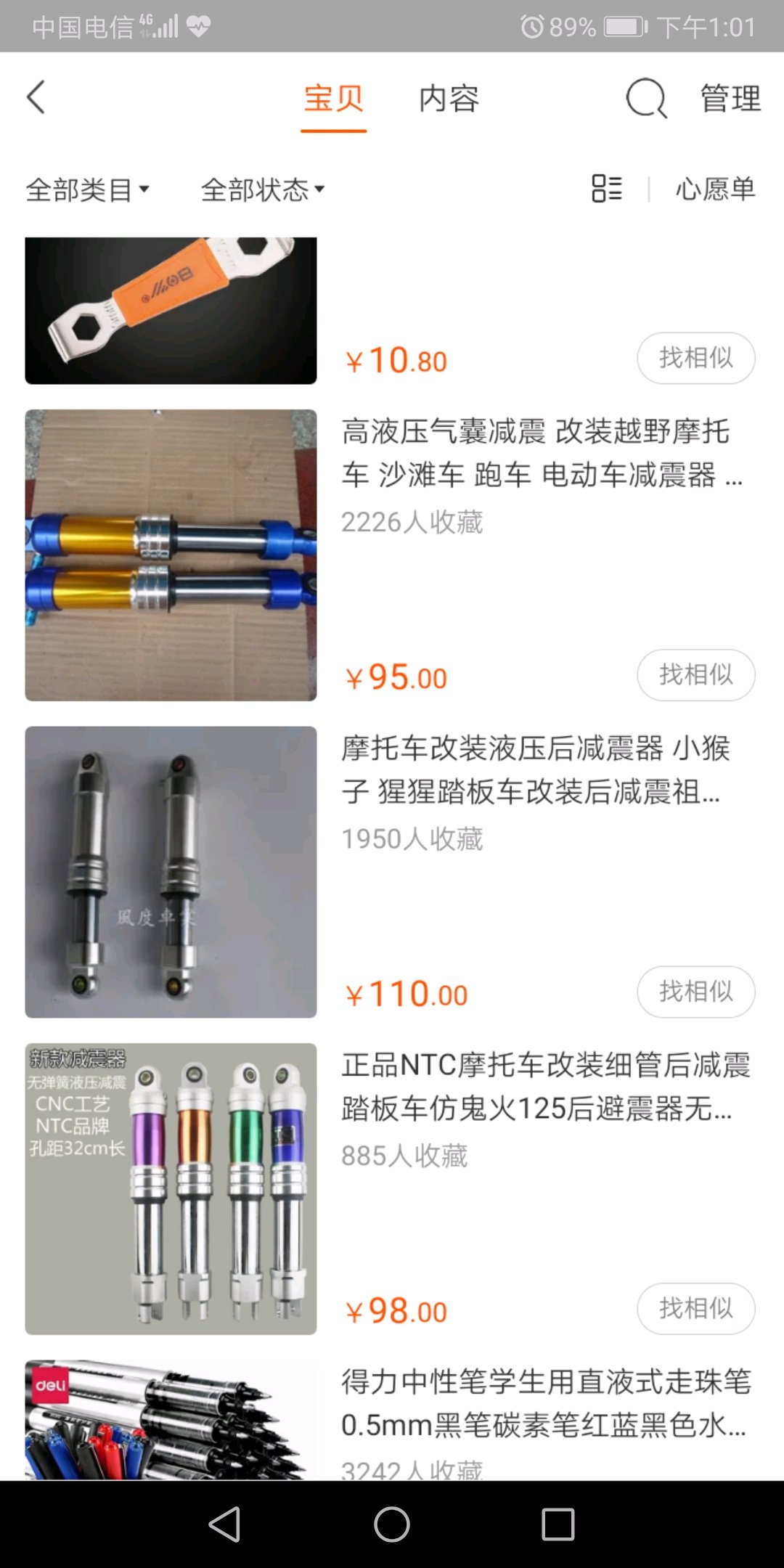The height and width of the screenshot is (1568, 784).
Task: Switch to the 内容 tab
Action: tap(449, 99)
